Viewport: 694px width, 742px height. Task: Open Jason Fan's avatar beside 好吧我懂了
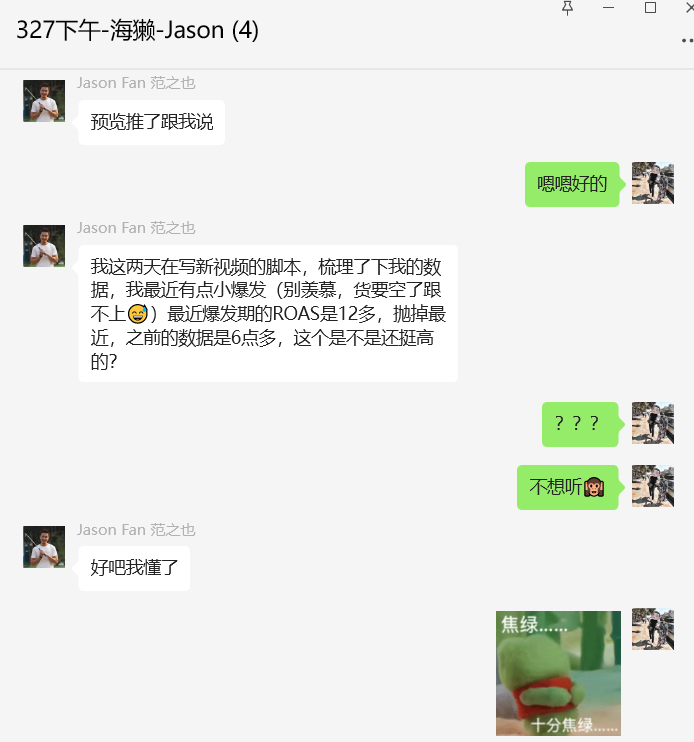tap(44, 547)
